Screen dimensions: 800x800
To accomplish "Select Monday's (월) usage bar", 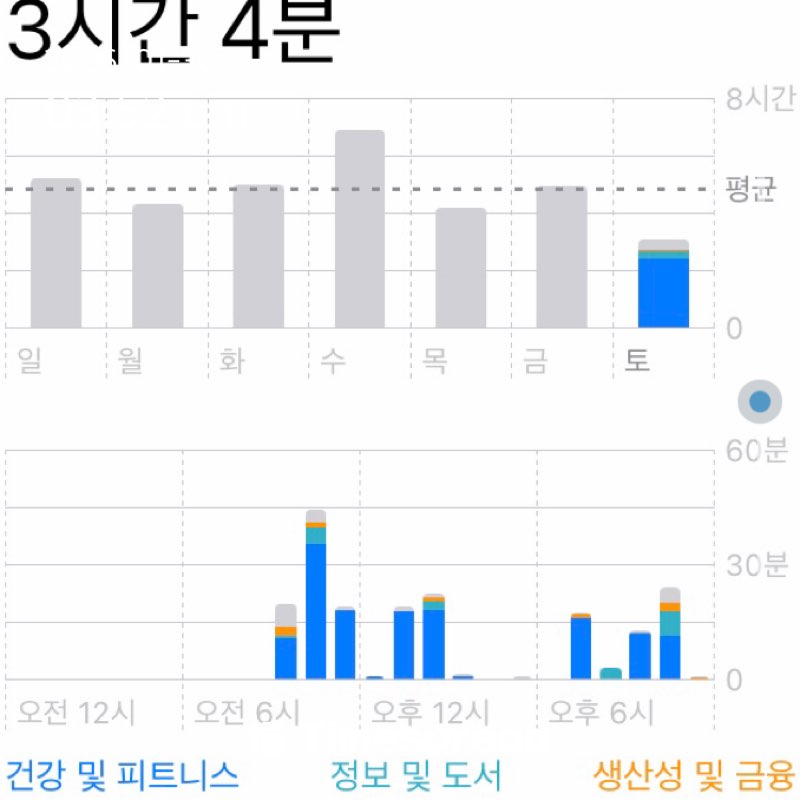I will click(x=158, y=266).
